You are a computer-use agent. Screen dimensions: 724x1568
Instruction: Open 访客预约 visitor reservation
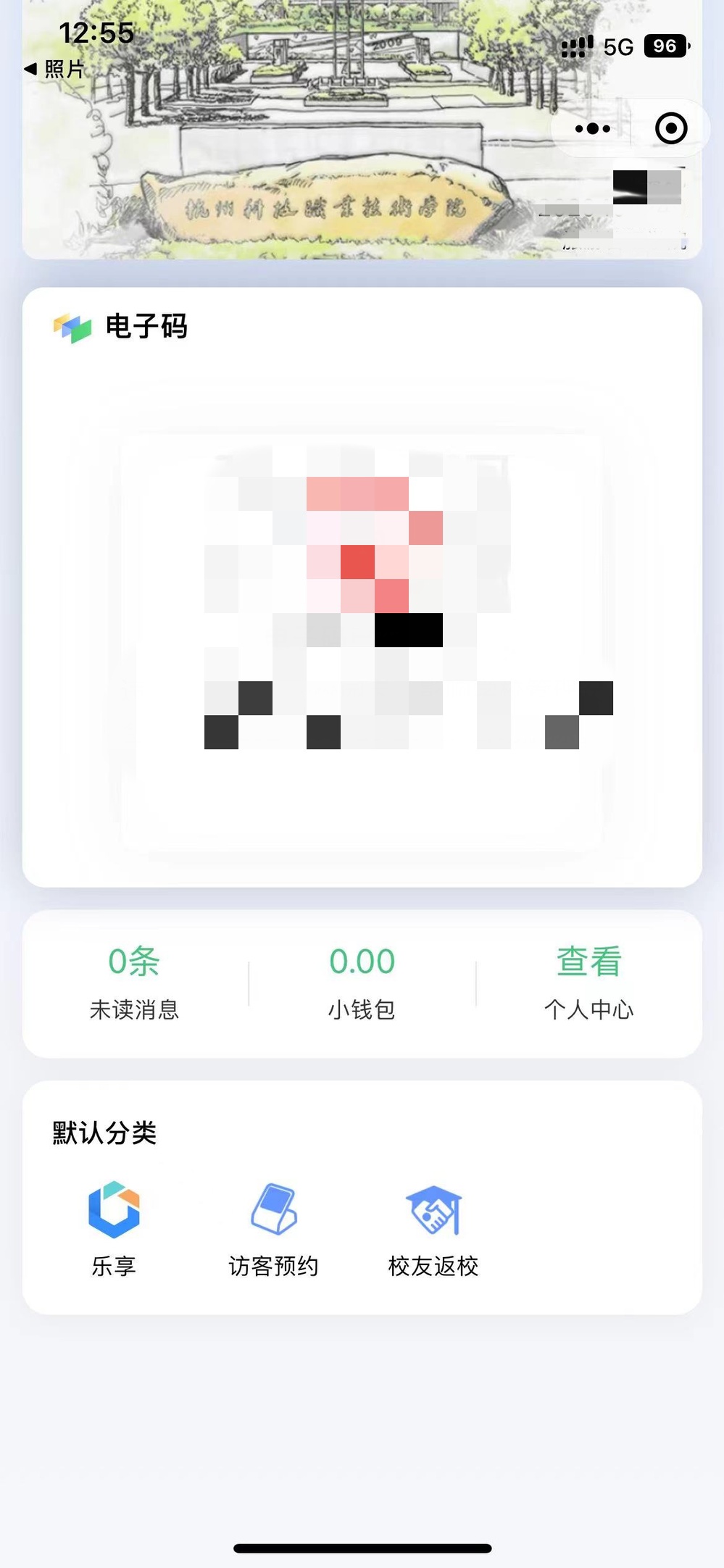(273, 1227)
